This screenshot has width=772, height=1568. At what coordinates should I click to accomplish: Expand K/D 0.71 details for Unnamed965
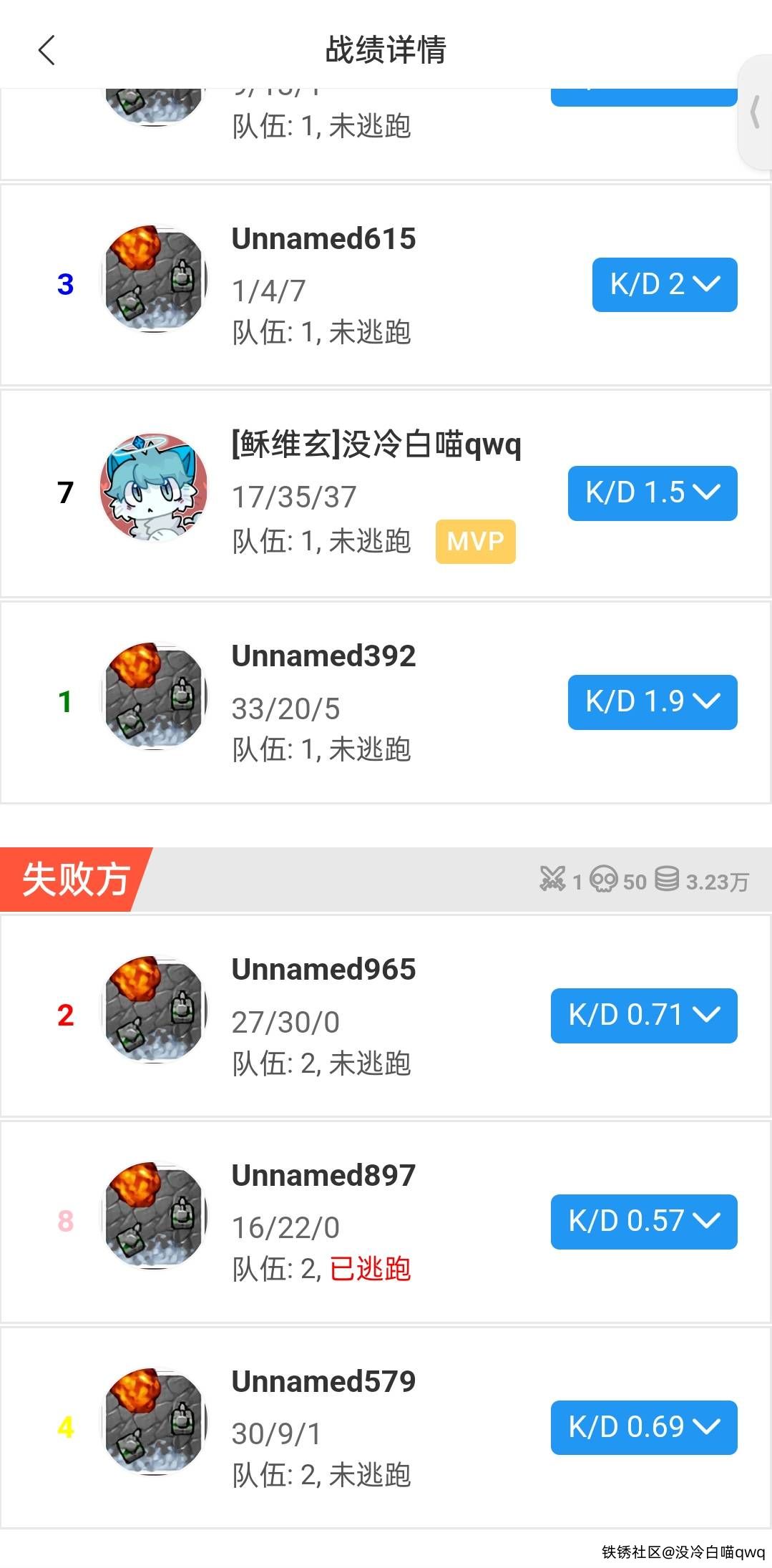[x=643, y=1016]
